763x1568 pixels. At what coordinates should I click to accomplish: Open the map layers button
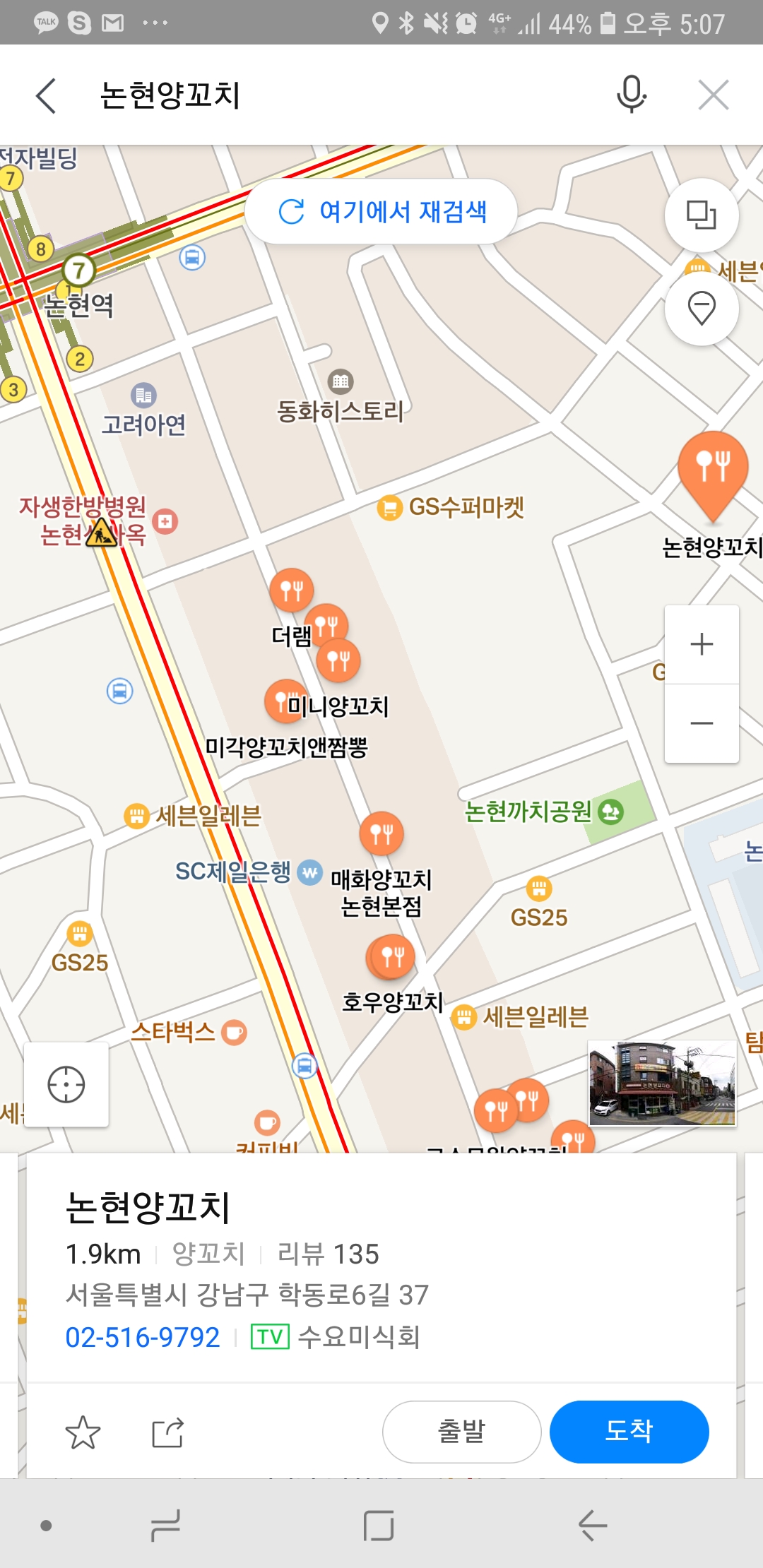pos(702,215)
